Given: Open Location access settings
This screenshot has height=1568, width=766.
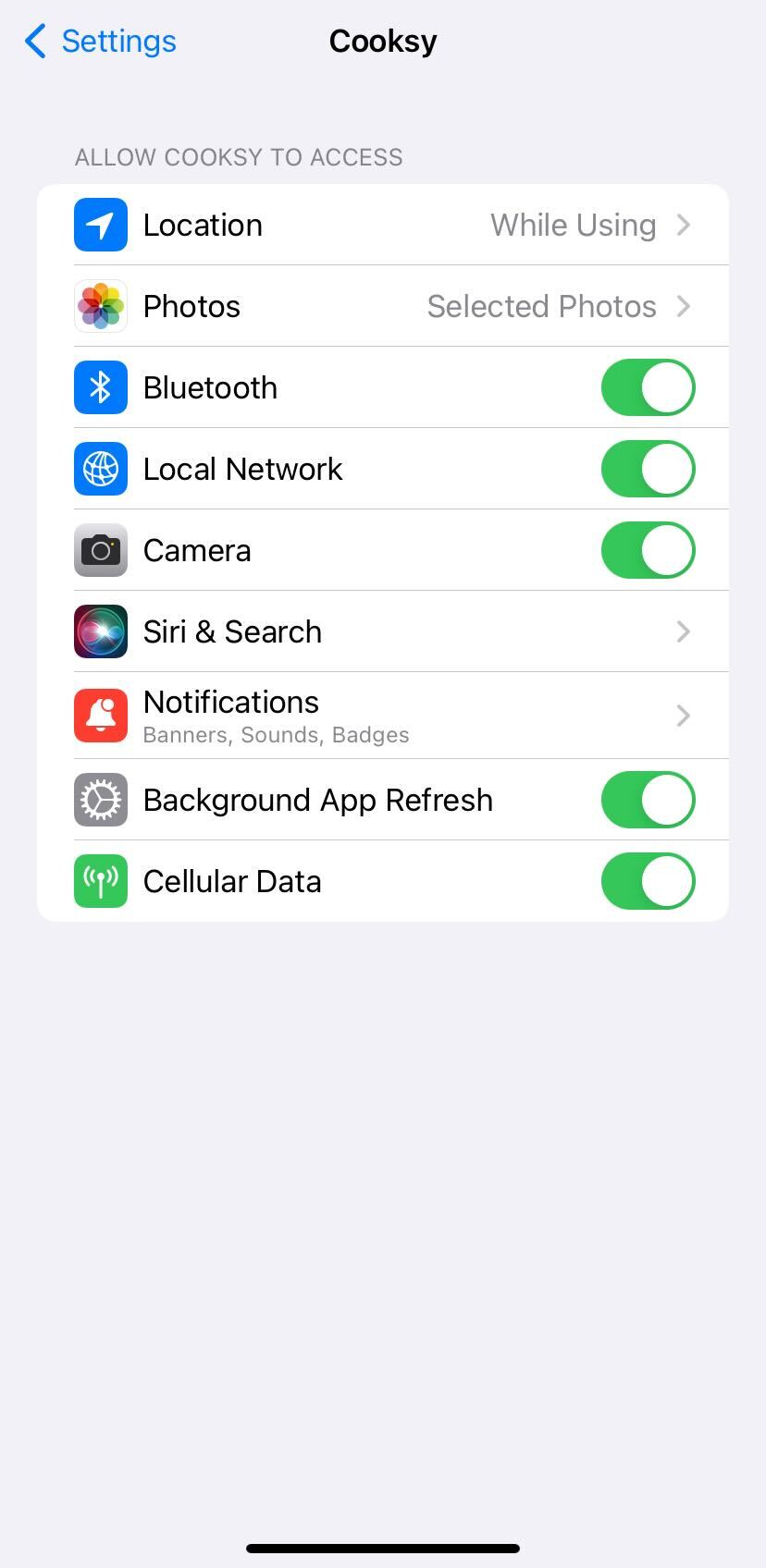Looking at the screenshot, I should (383, 225).
